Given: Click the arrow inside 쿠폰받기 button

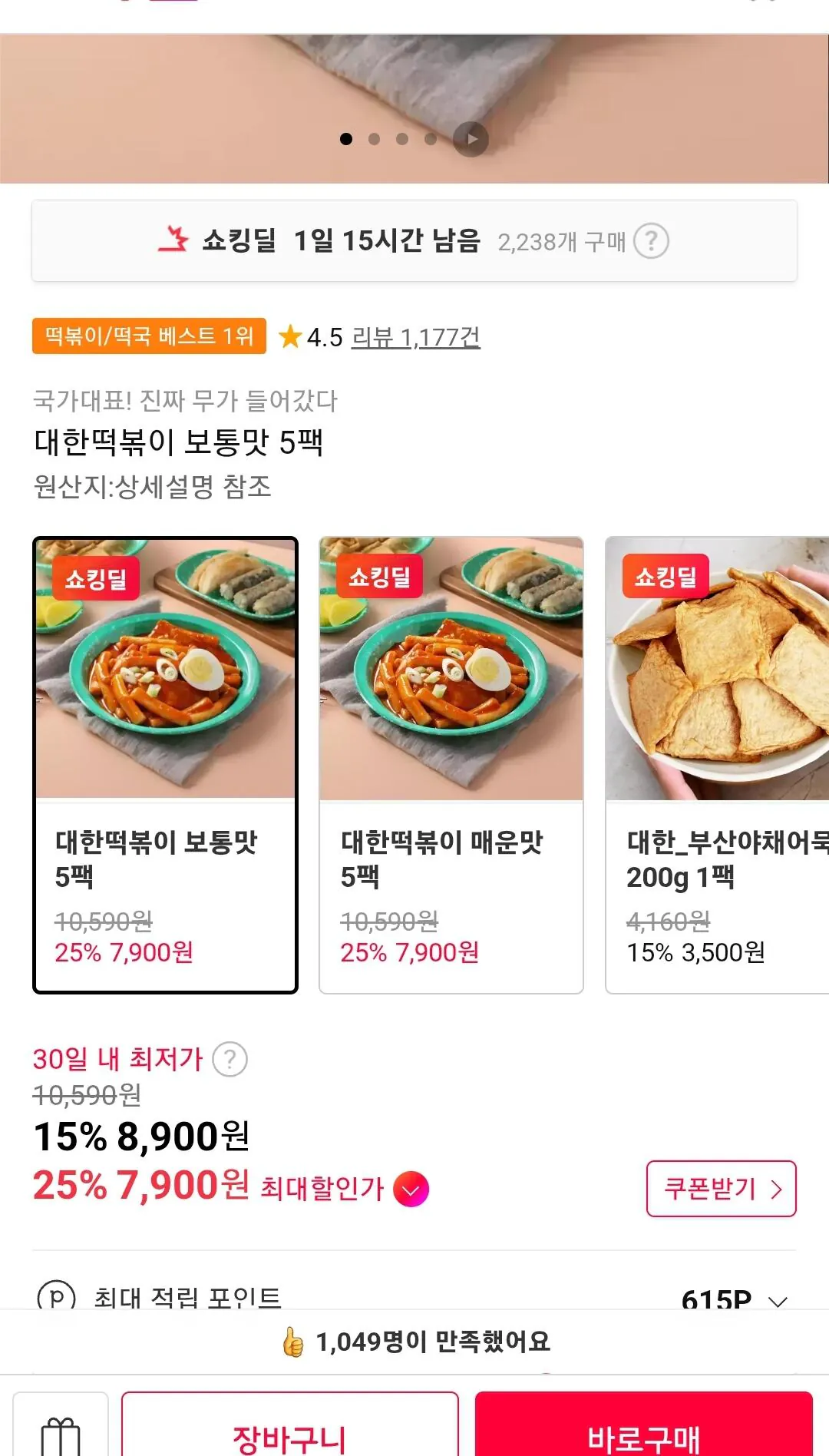Looking at the screenshot, I should [x=776, y=1187].
